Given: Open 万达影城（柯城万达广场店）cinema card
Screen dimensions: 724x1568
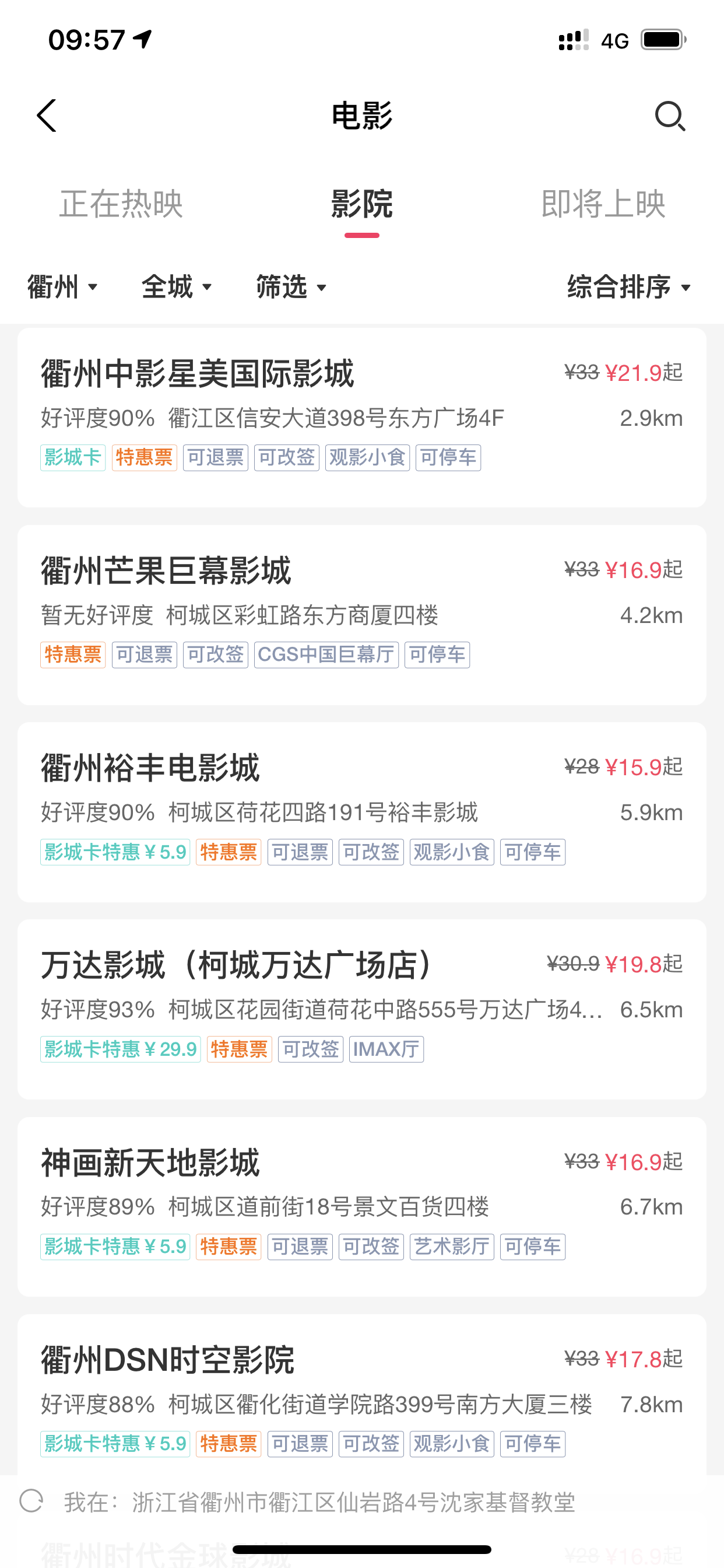Looking at the screenshot, I should coord(361,1009).
